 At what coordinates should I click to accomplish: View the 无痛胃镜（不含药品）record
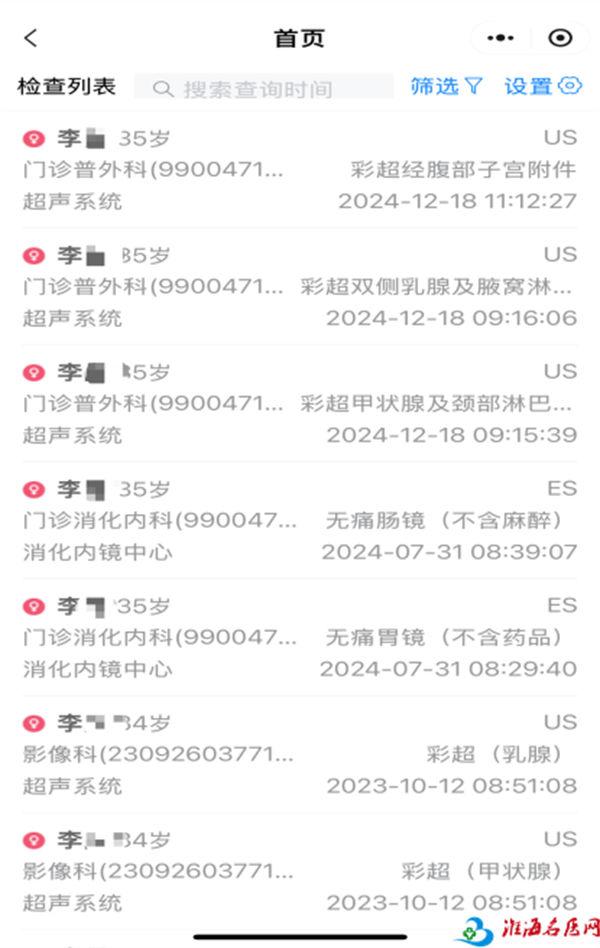pyautogui.click(x=300, y=637)
